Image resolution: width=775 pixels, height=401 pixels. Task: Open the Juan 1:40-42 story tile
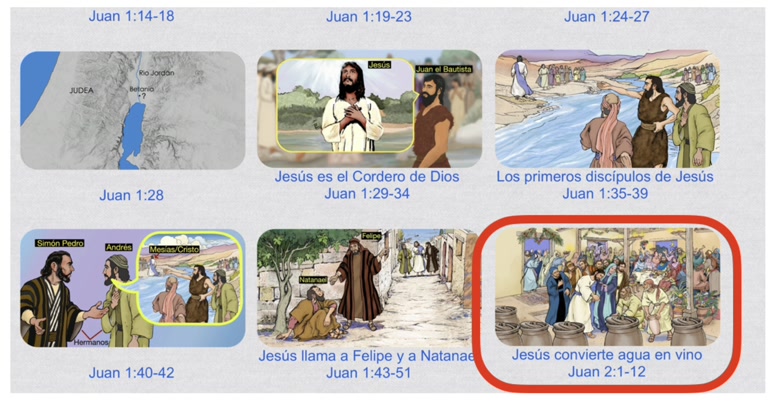point(132,289)
